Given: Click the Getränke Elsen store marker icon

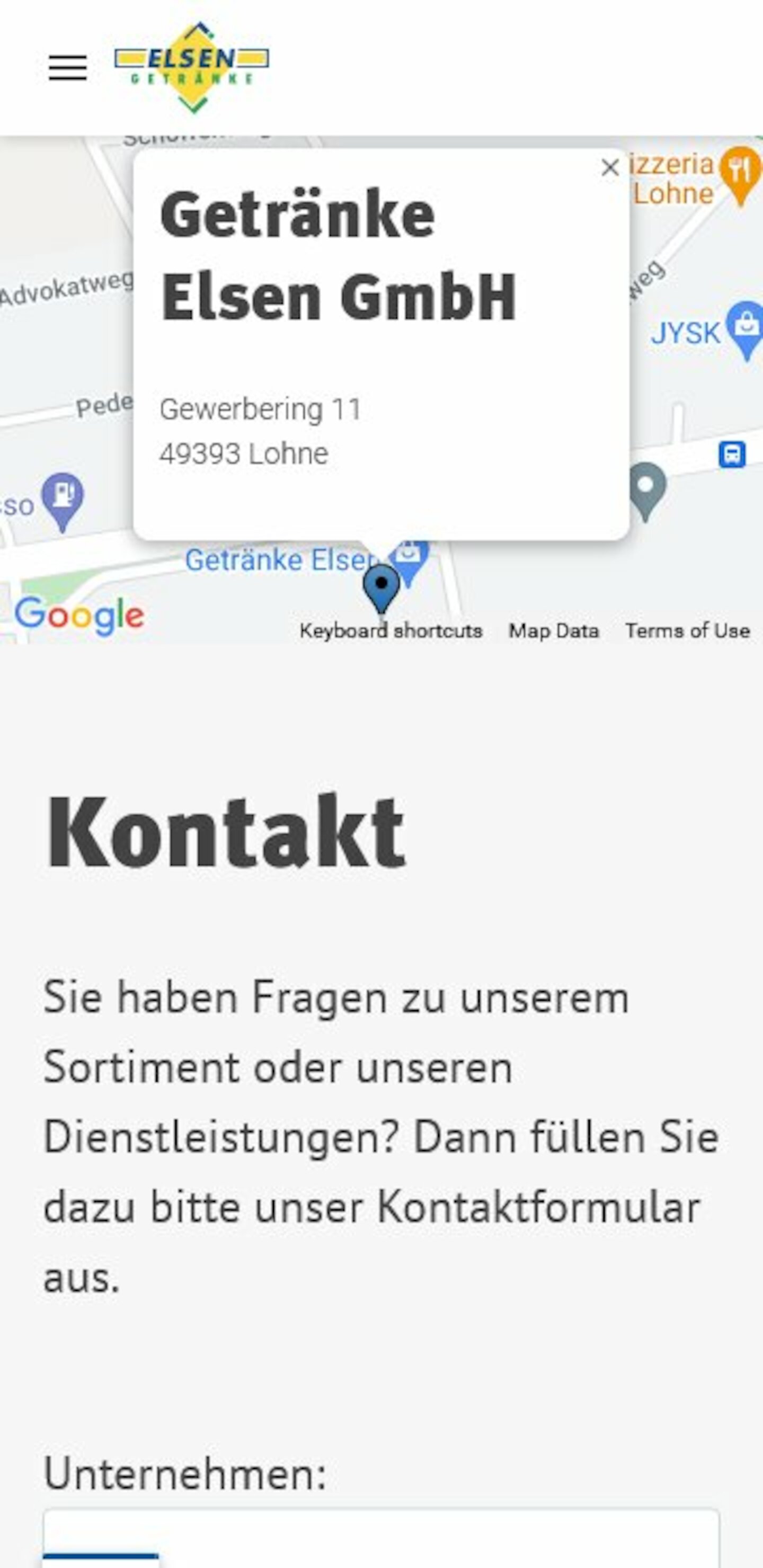Looking at the screenshot, I should pos(409,557).
